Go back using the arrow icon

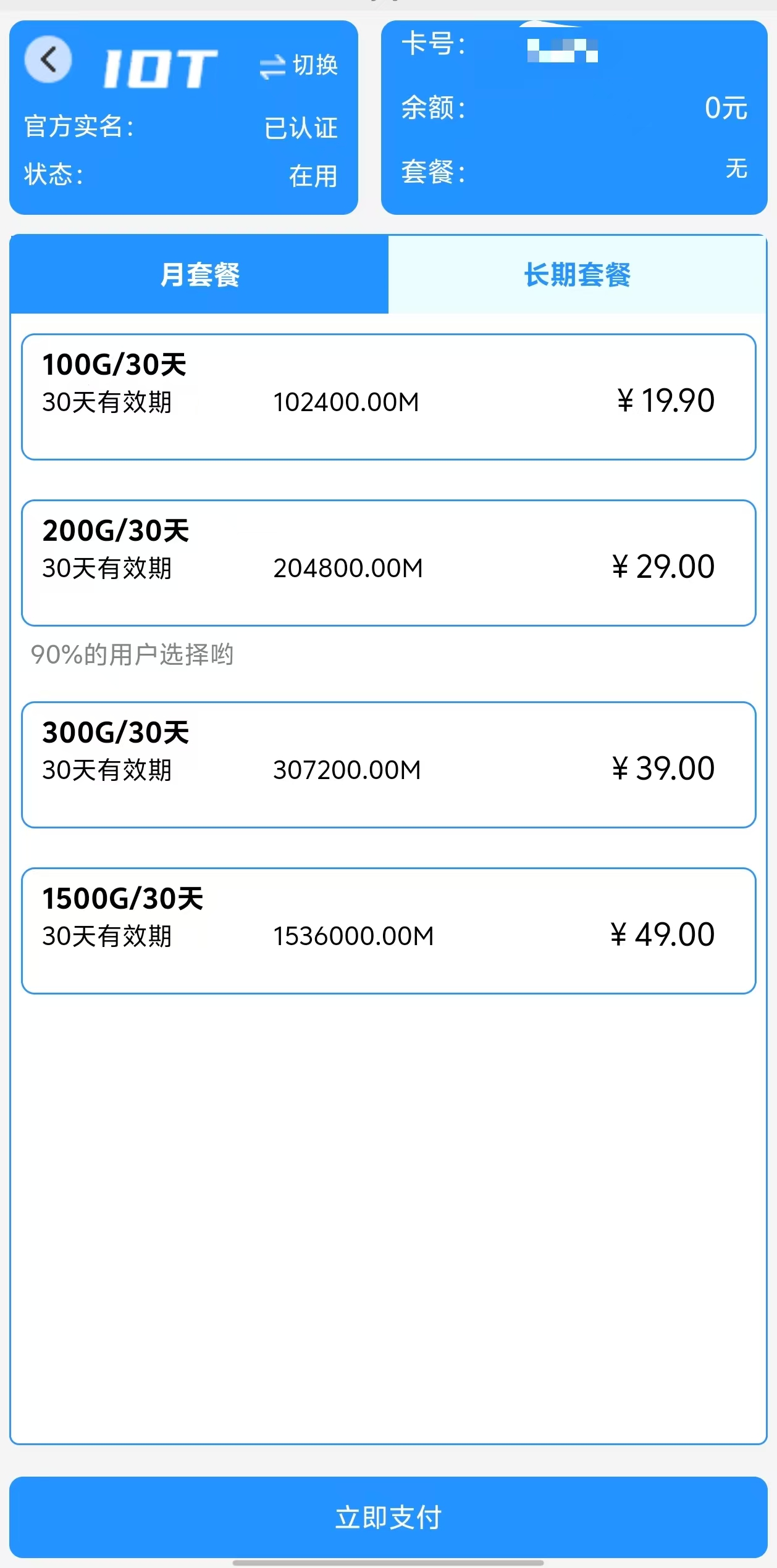click(x=48, y=60)
